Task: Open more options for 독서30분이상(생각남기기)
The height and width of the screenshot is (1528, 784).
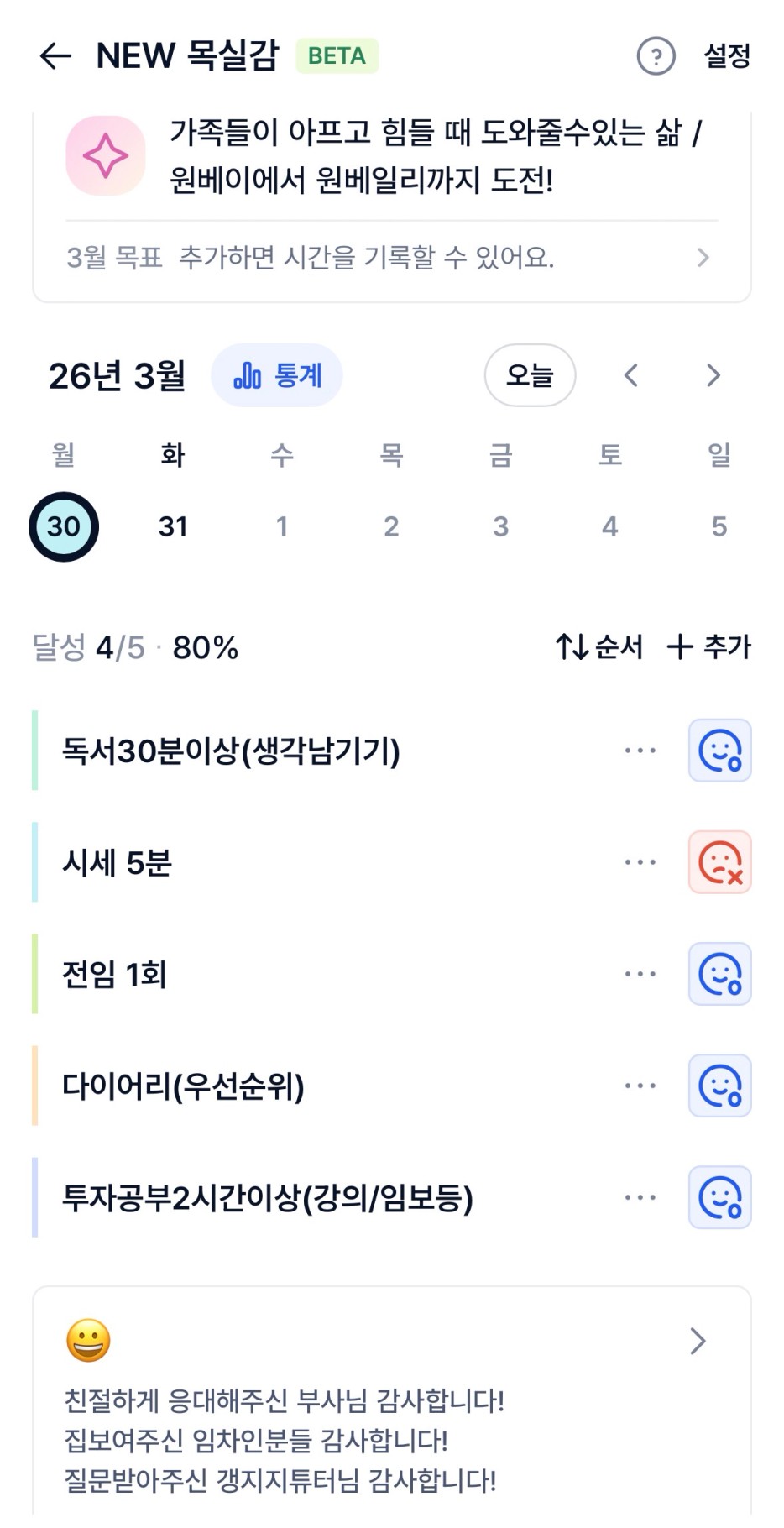Action: click(640, 751)
